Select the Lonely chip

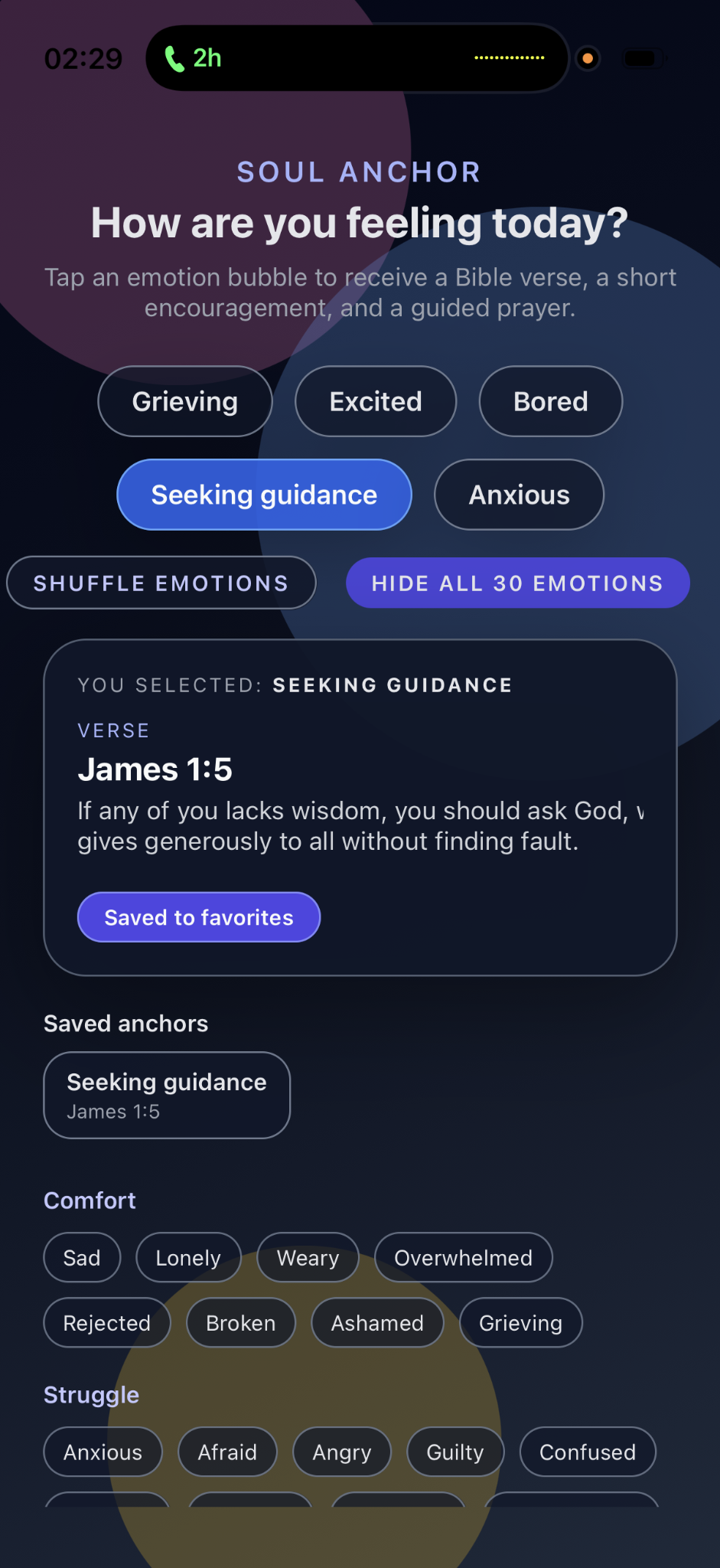coord(188,1257)
